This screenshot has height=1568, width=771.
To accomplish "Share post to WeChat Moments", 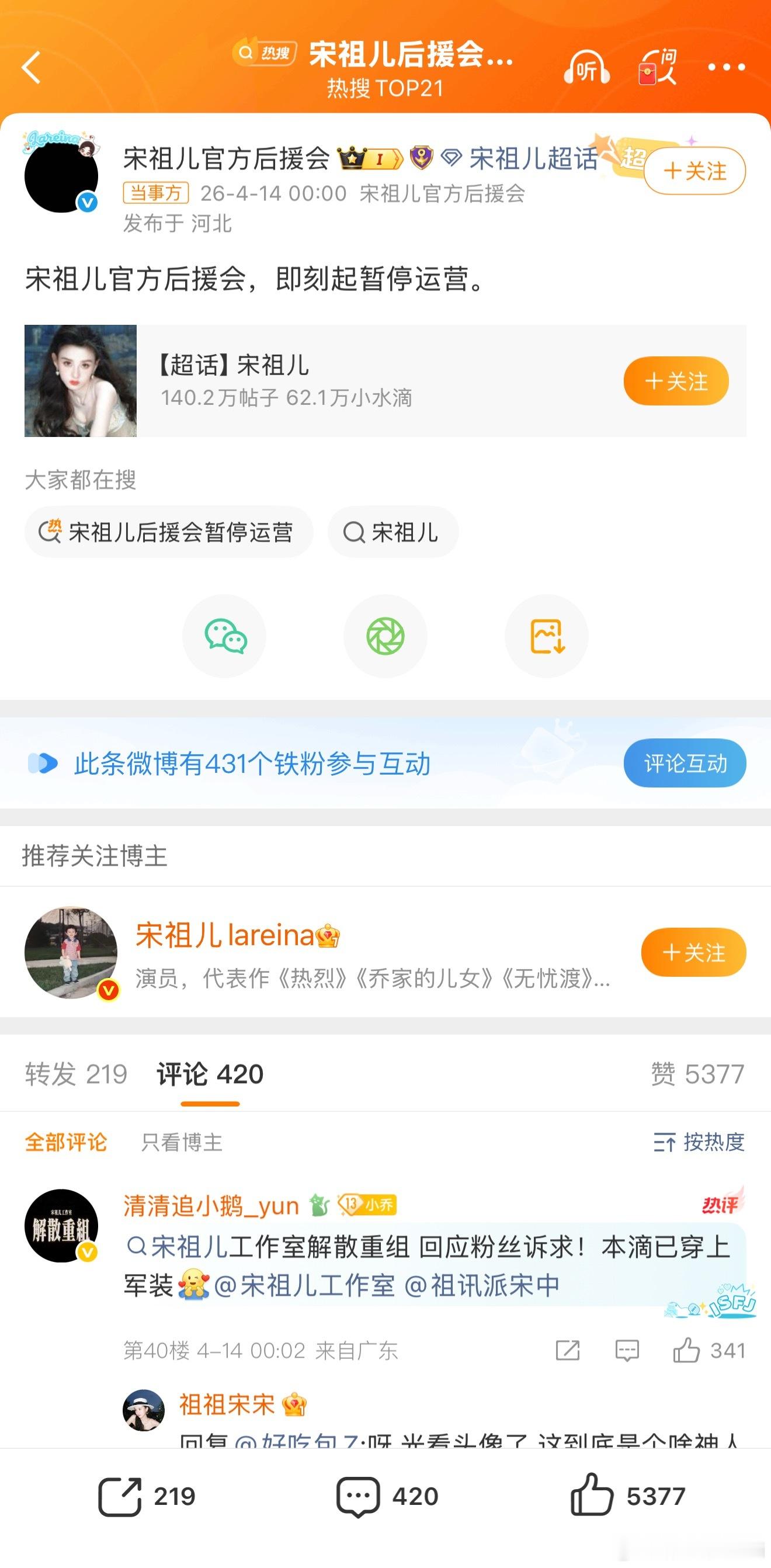I will point(385,636).
